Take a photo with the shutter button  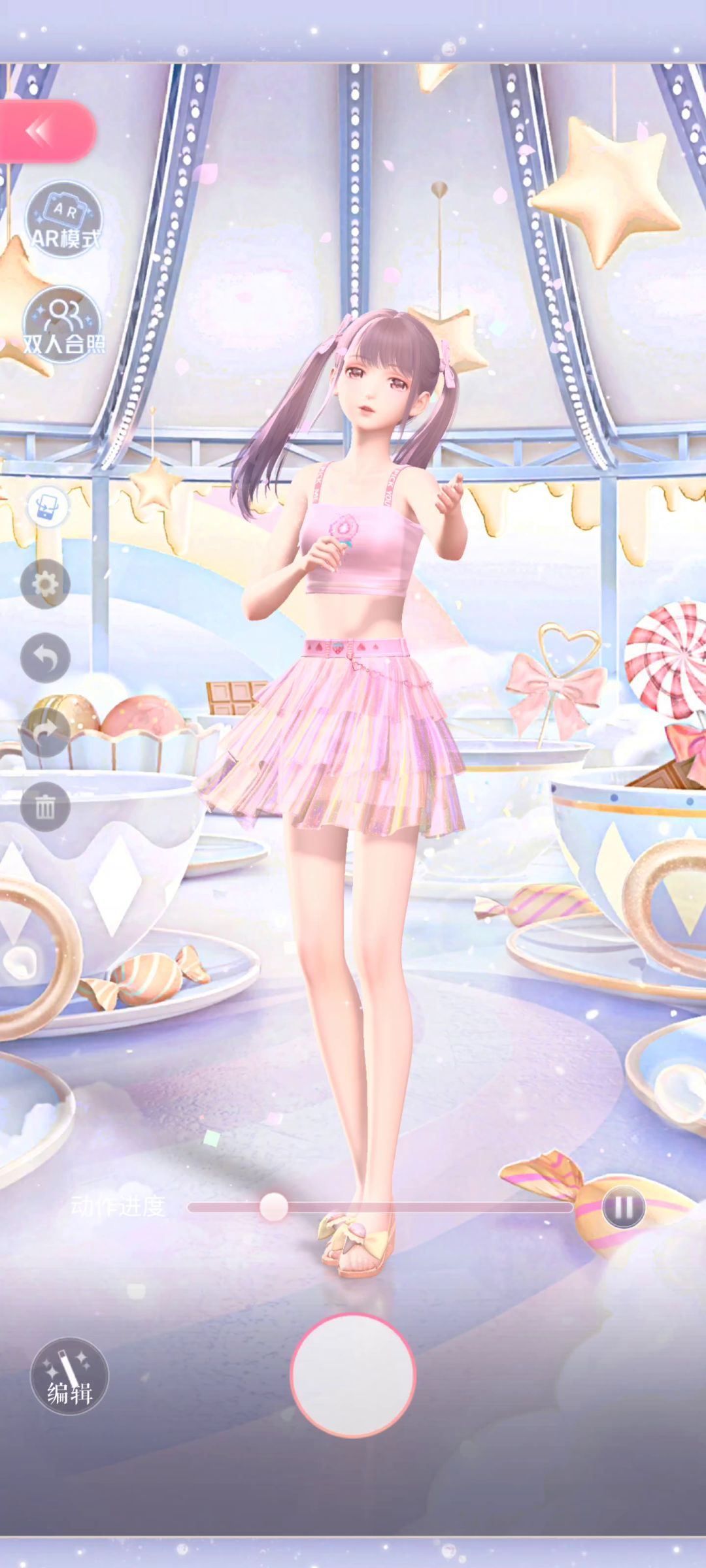click(353, 1375)
